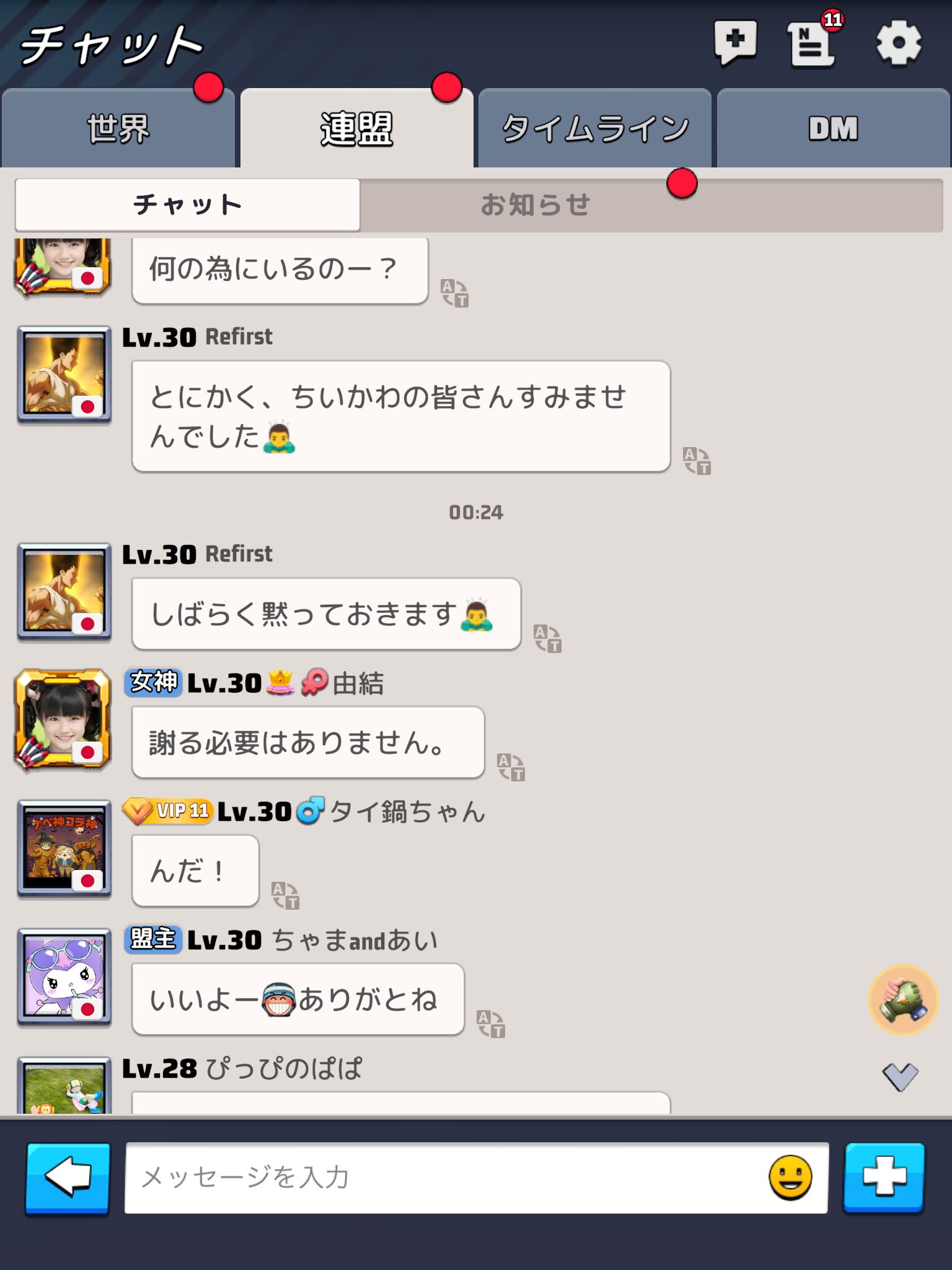Start a new chat with the plus bubble
The height and width of the screenshot is (1270, 952).
tap(735, 42)
